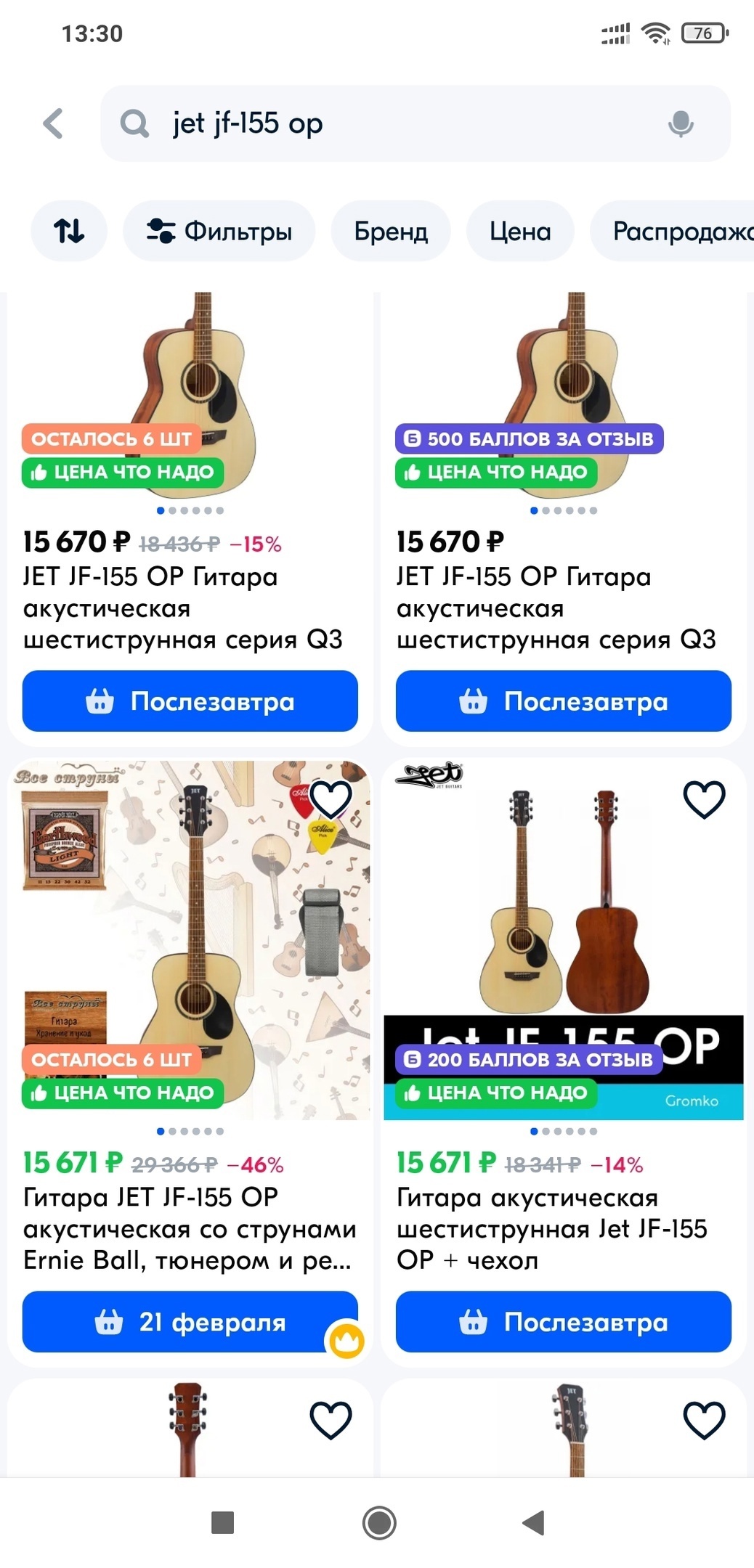Open the Фильтры chip

coord(219,231)
